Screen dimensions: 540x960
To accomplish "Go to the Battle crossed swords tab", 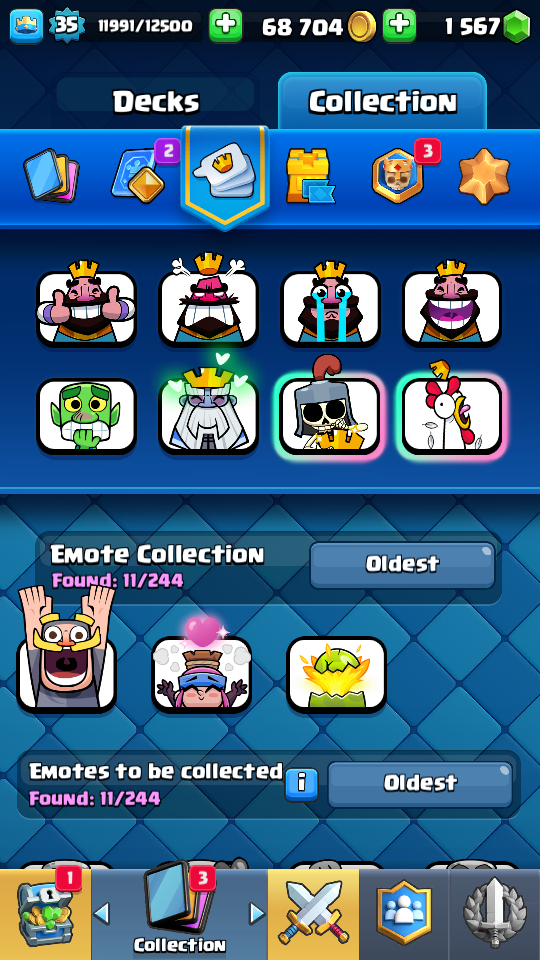I will [x=313, y=913].
